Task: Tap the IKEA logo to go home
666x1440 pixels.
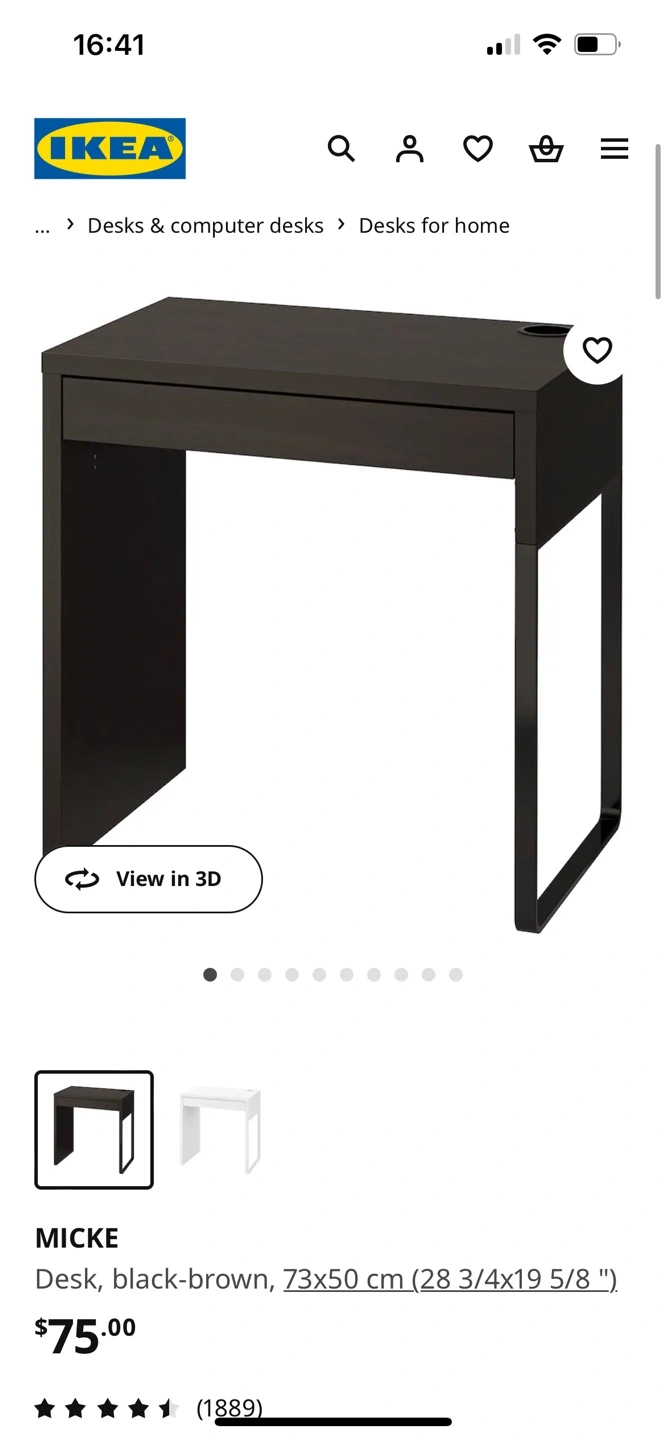Action: pos(110,149)
